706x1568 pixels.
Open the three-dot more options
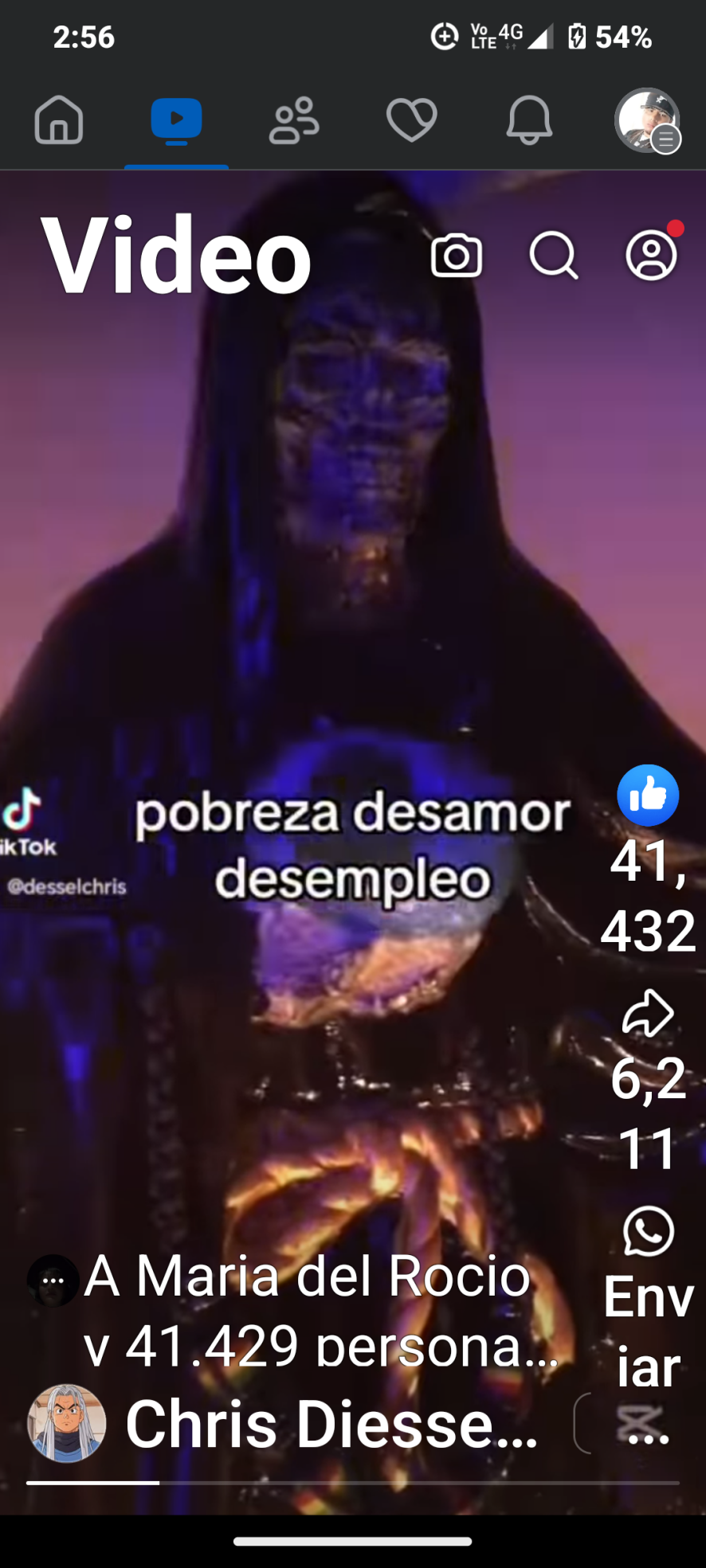coord(648,1440)
